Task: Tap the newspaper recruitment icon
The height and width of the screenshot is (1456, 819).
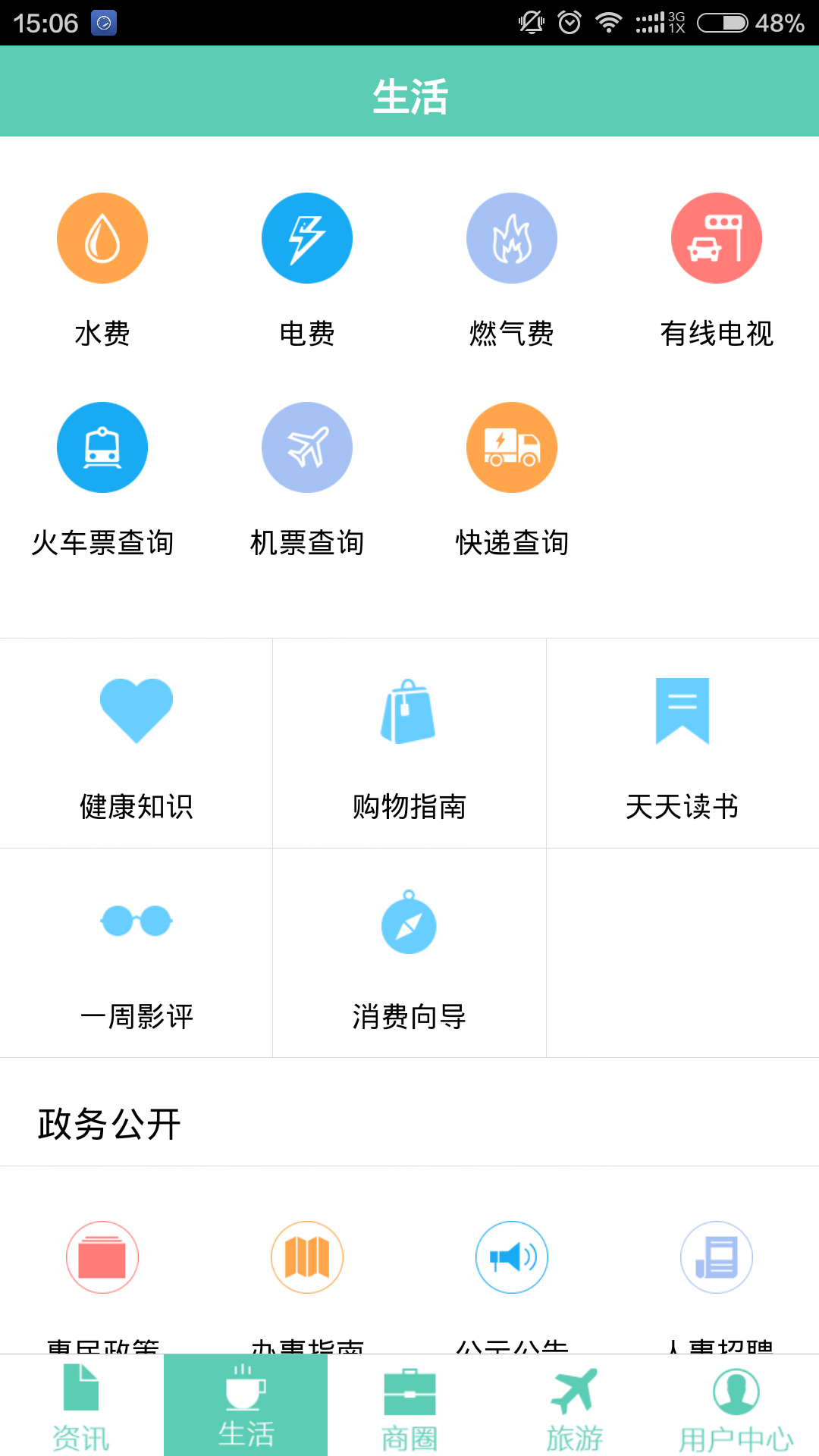Action: pyautogui.click(x=717, y=1257)
